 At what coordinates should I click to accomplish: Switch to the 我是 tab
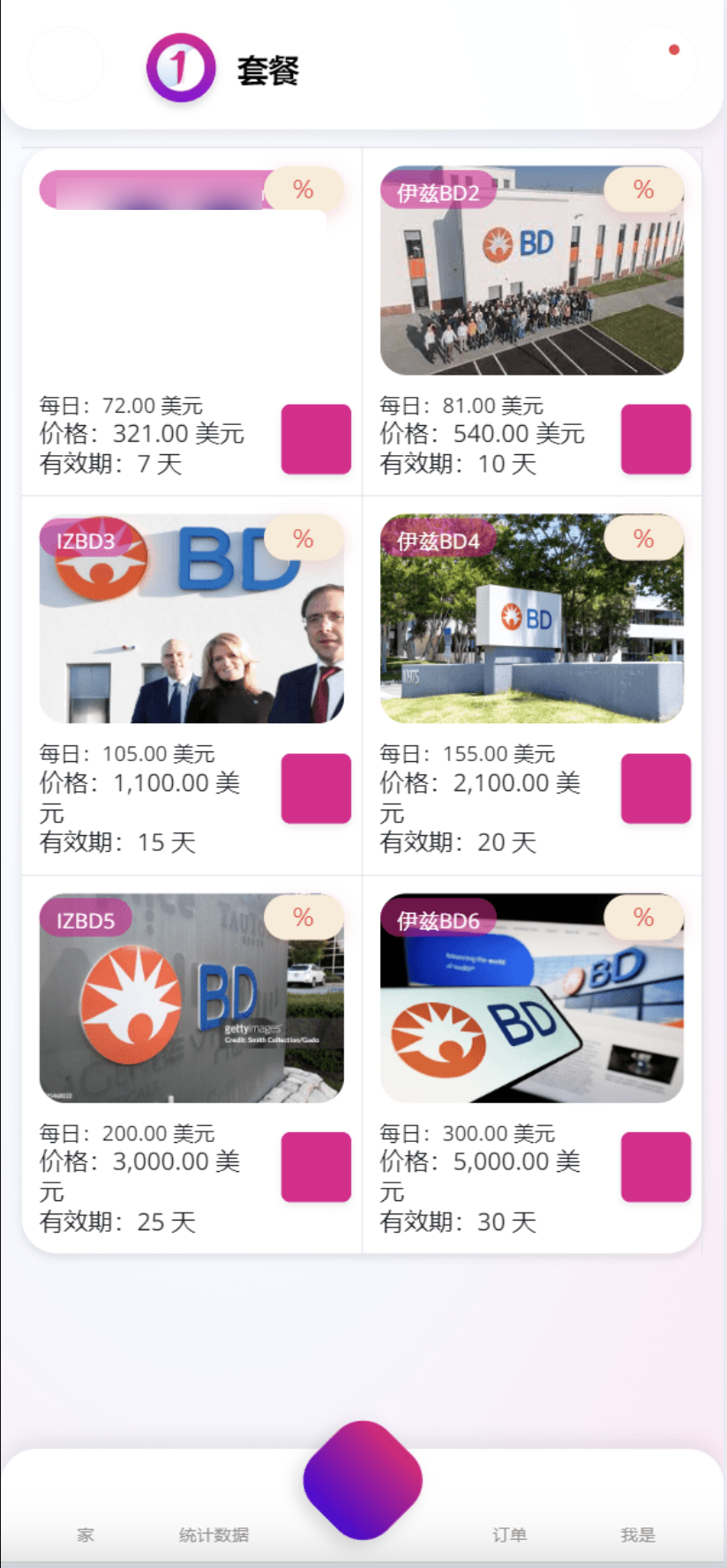tap(638, 1534)
